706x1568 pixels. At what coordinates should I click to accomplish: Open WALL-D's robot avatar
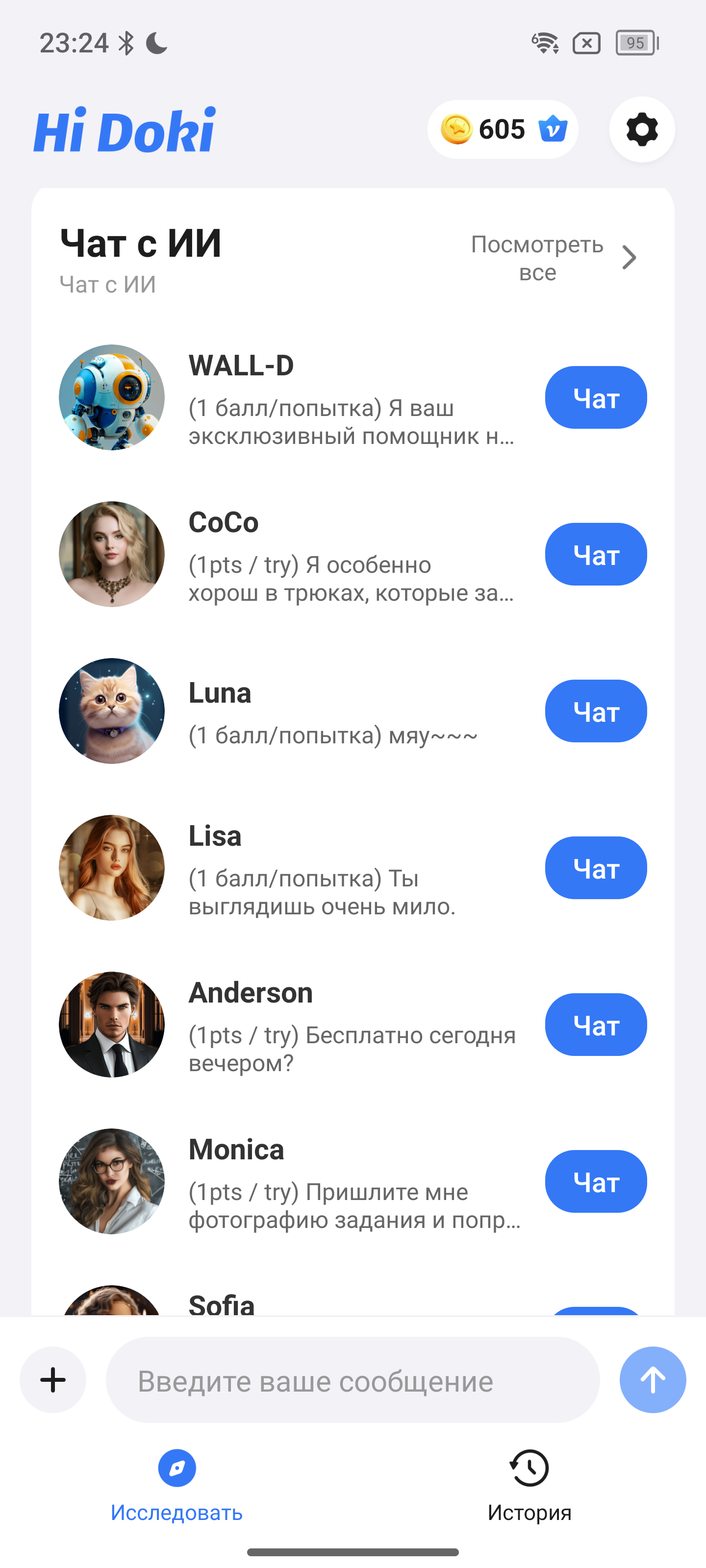tap(111, 397)
